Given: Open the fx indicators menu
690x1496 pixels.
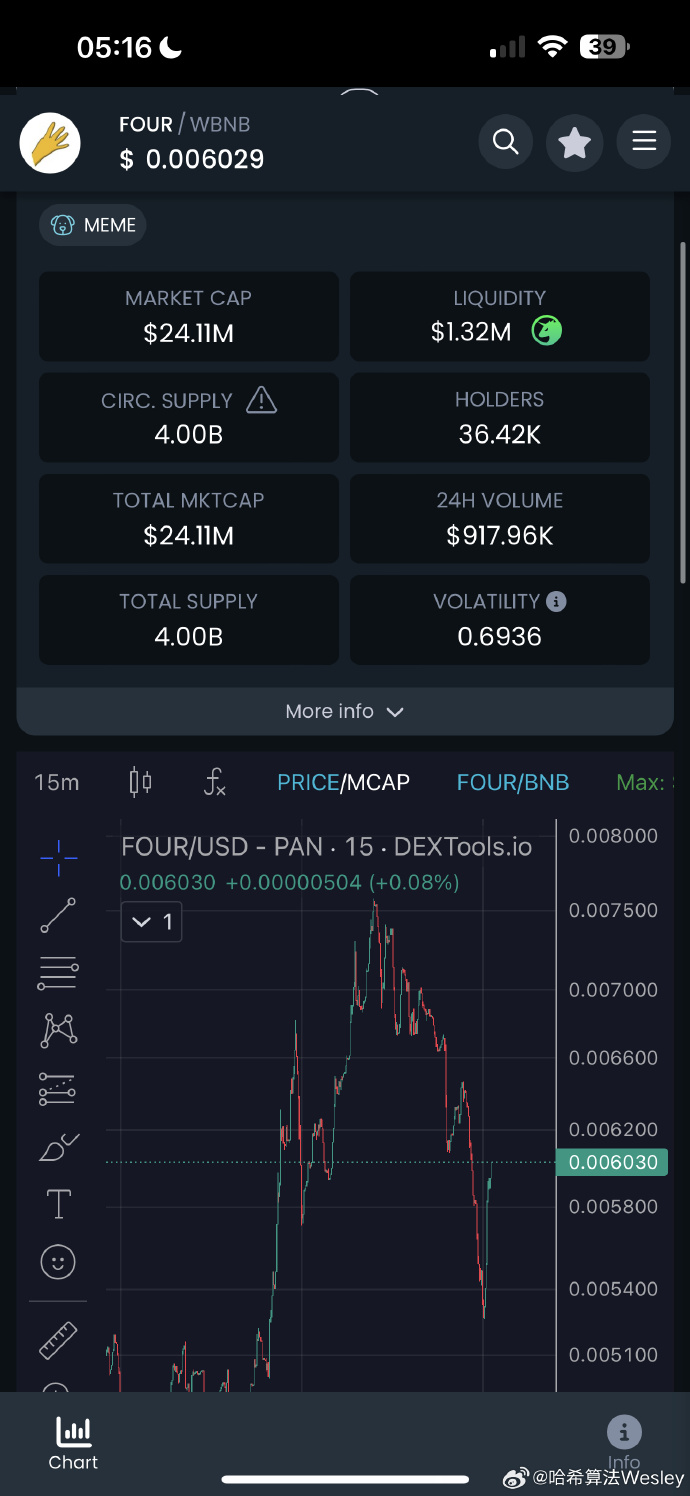Looking at the screenshot, I should (x=214, y=782).
